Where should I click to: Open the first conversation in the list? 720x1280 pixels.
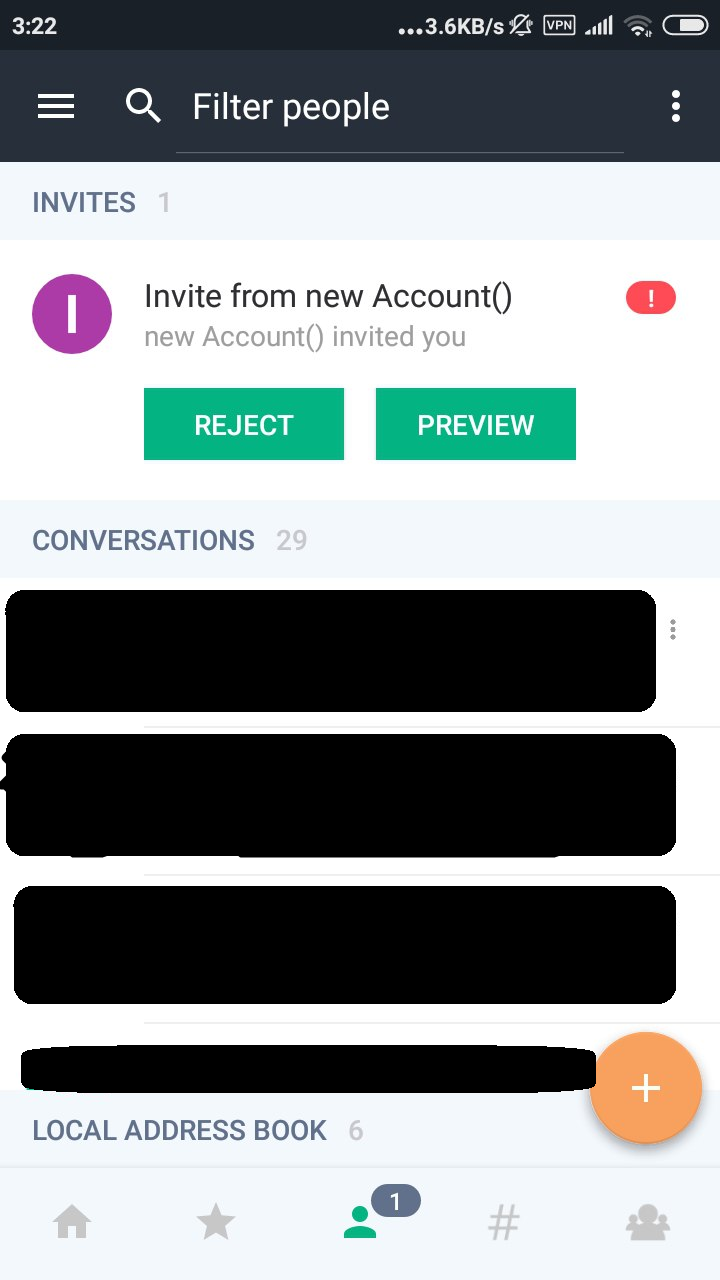click(x=330, y=649)
